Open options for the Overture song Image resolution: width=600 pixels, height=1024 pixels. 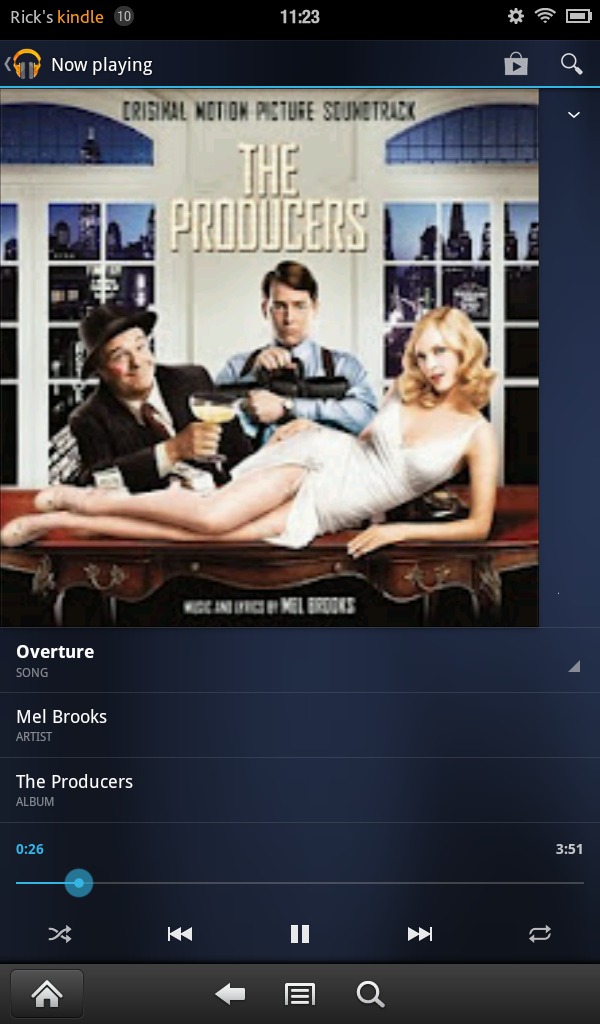coord(574,665)
